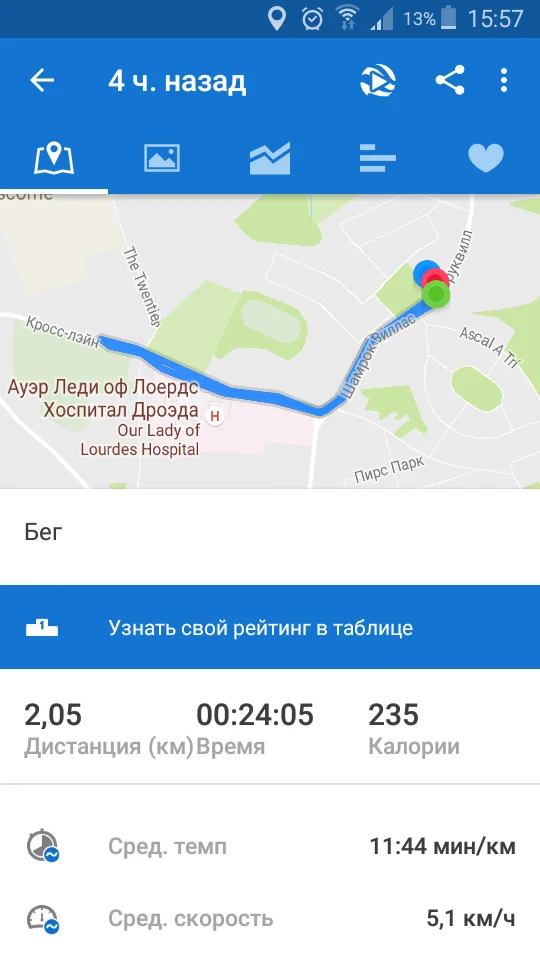The image size is (540, 960).
Task: Open the route replay globe icon
Action: 378,80
